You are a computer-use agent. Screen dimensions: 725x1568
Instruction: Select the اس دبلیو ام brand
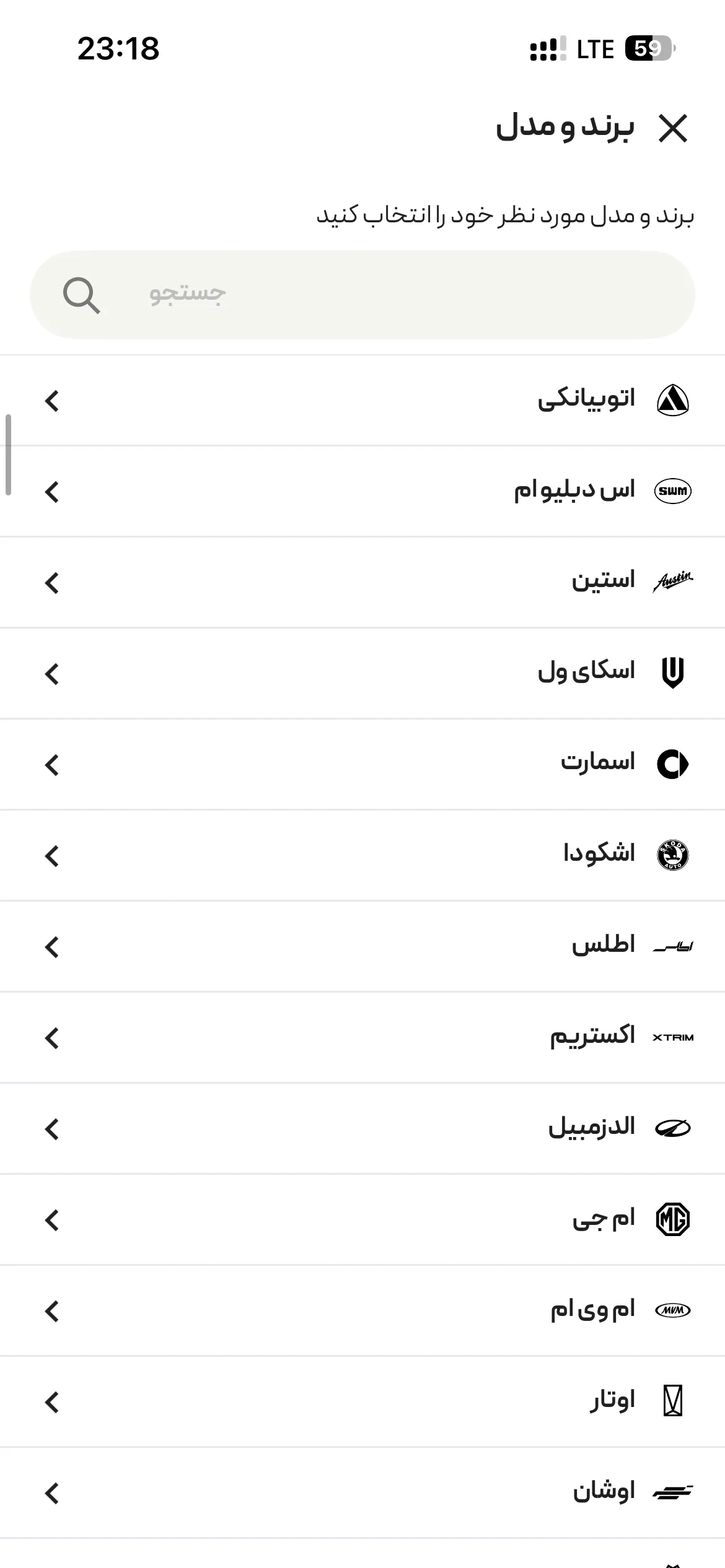(362, 491)
